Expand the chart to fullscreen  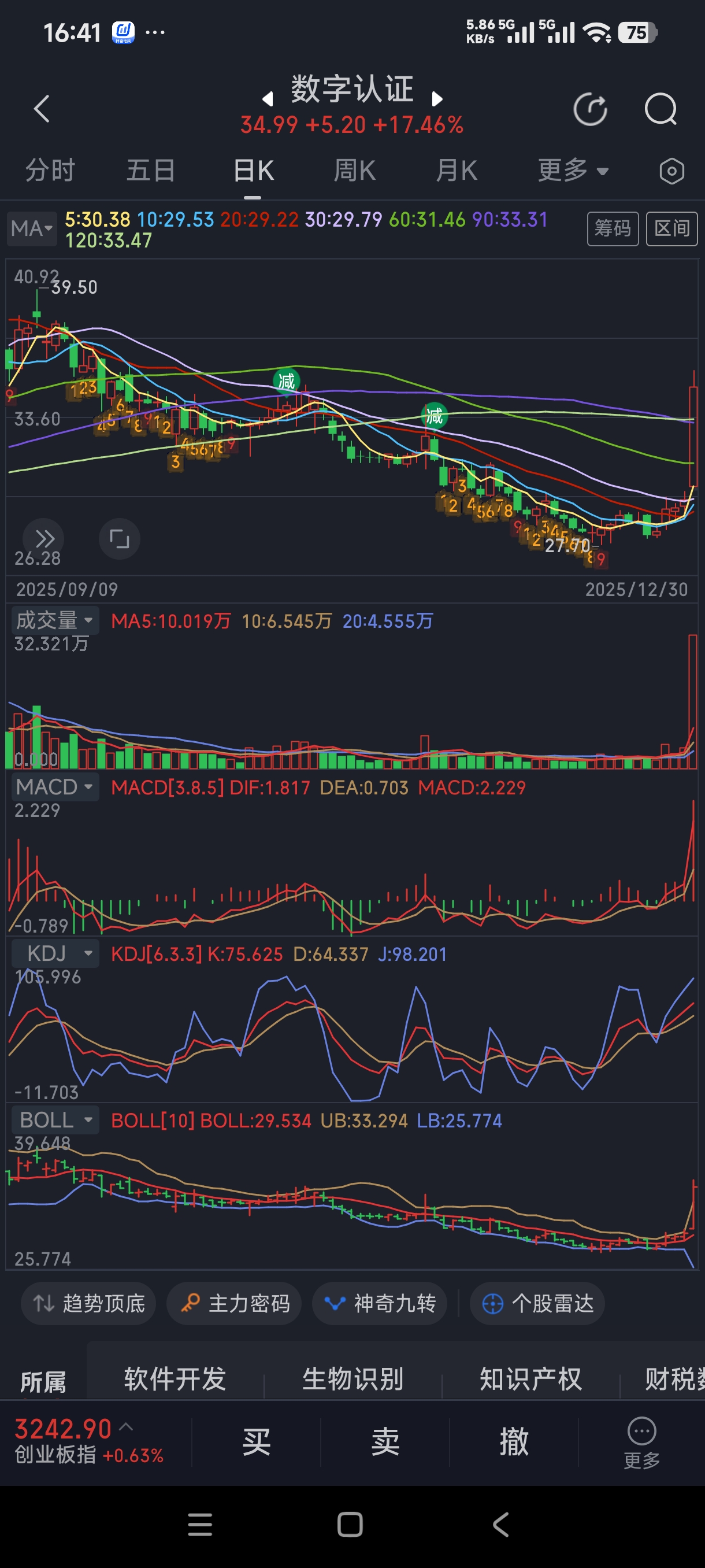click(x=119, y=539)
